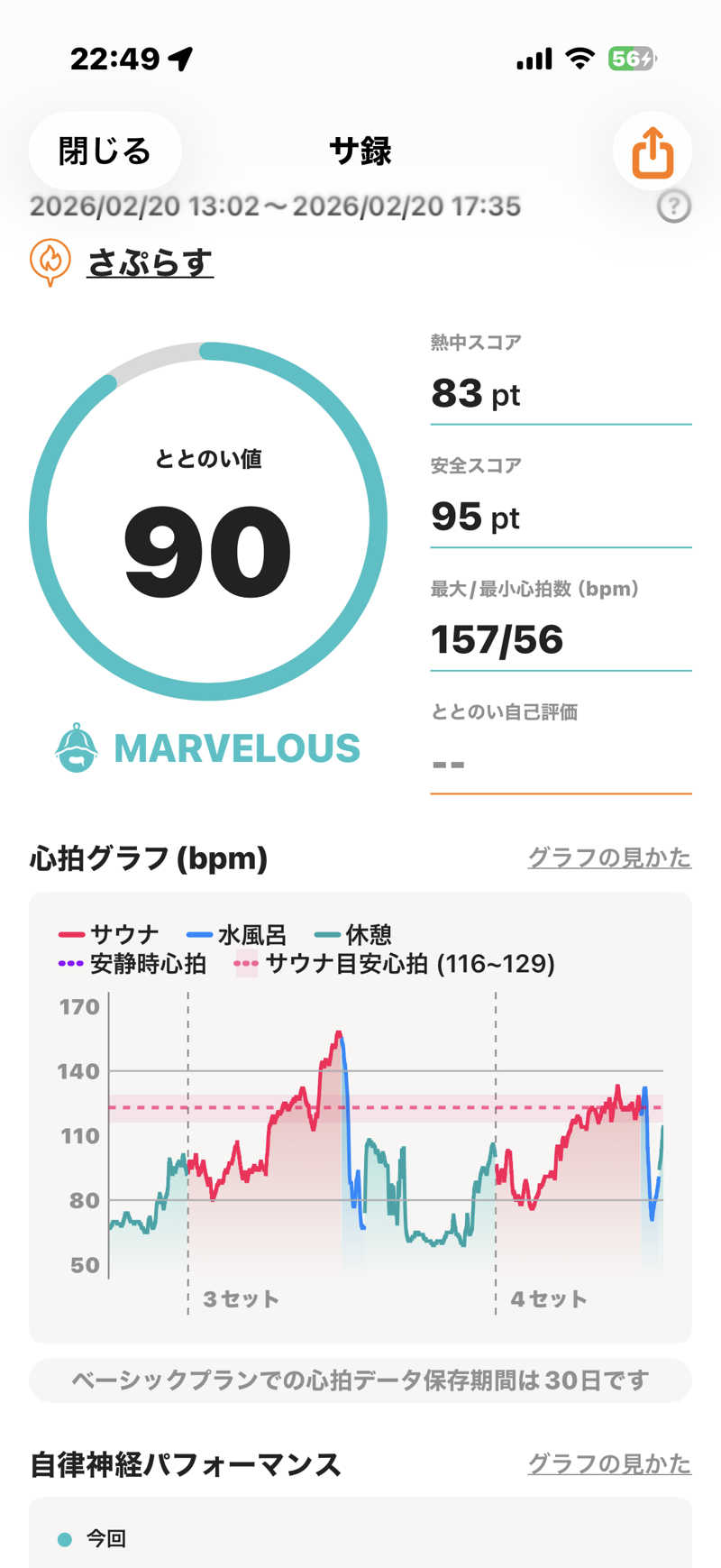
Task: Open グラフの見かた for 心拍グラフ
Action: [609, 857]
